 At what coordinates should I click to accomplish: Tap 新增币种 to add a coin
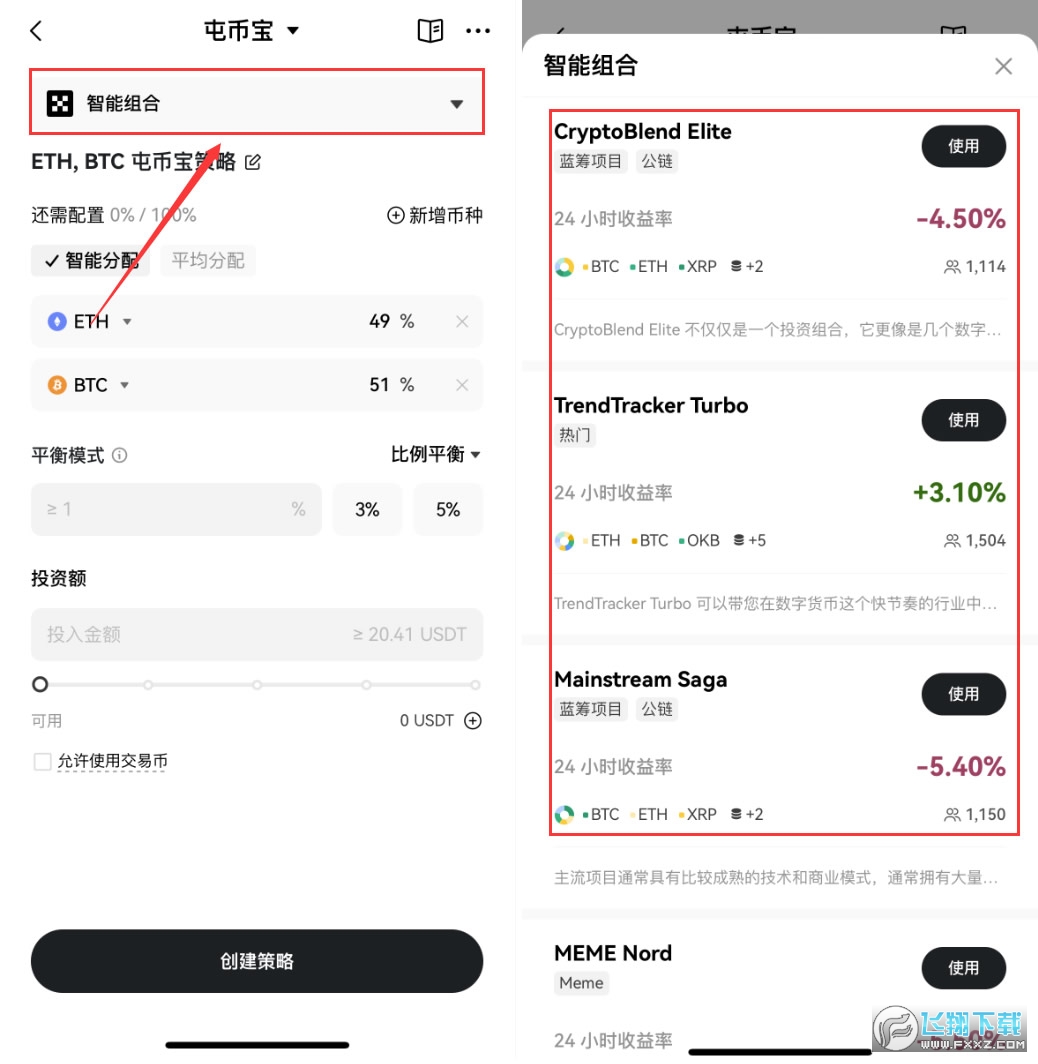coord(435,215)
